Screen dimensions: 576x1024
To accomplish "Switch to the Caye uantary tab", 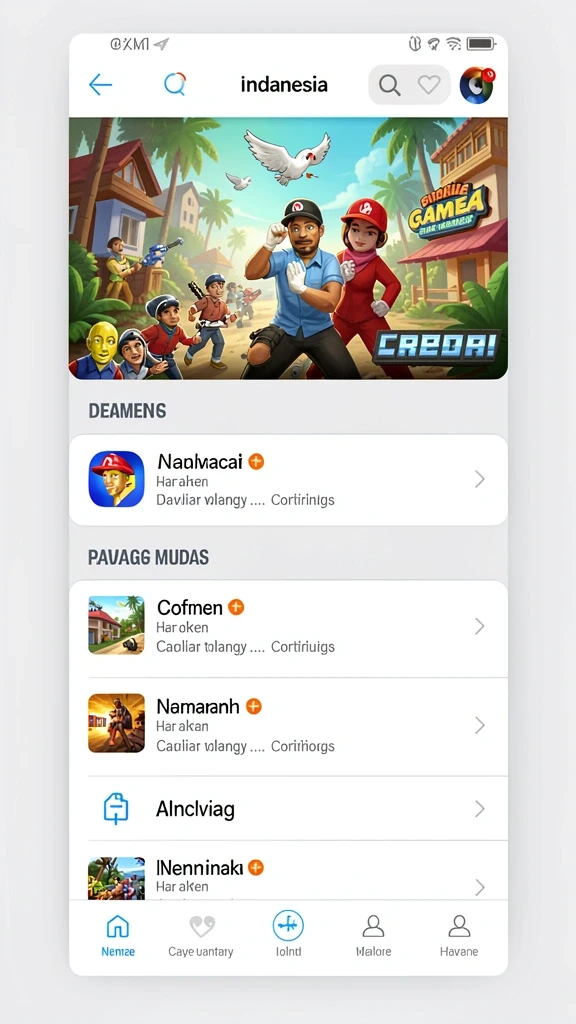I will [x=201, y=935].
